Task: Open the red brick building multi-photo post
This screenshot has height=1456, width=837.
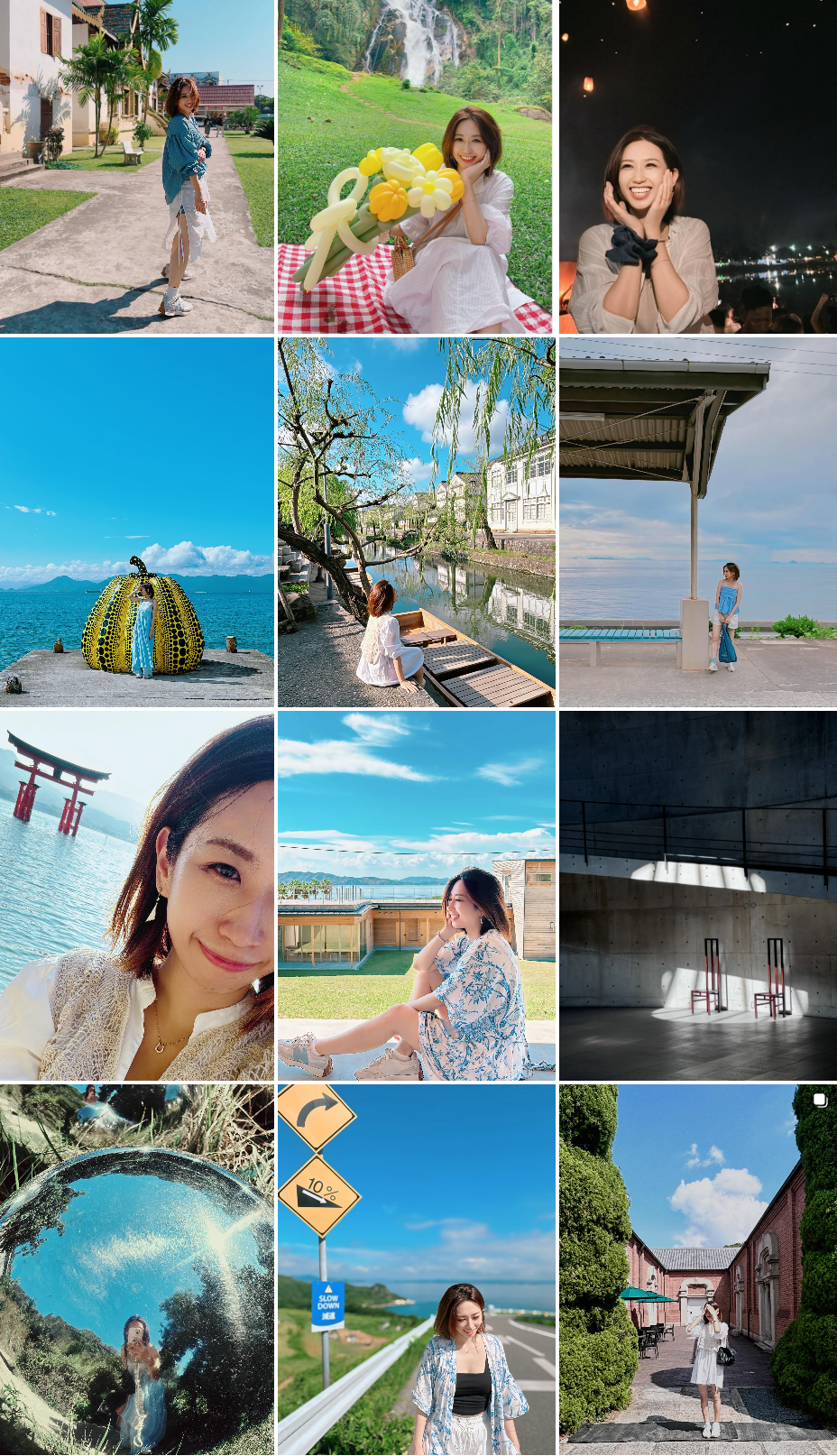Action: 697,1268
